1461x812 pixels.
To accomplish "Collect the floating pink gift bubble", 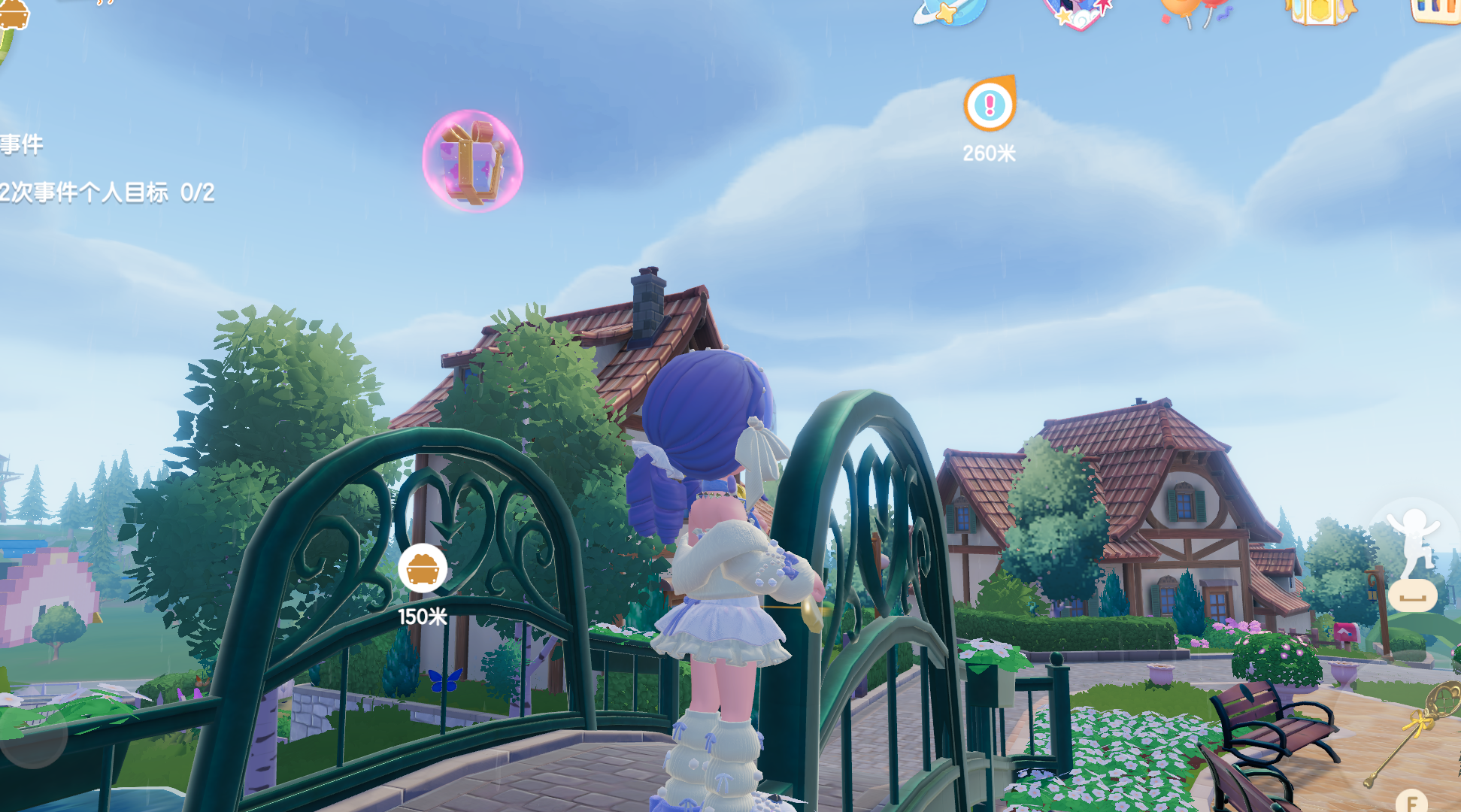I will [x=472, y=161].
